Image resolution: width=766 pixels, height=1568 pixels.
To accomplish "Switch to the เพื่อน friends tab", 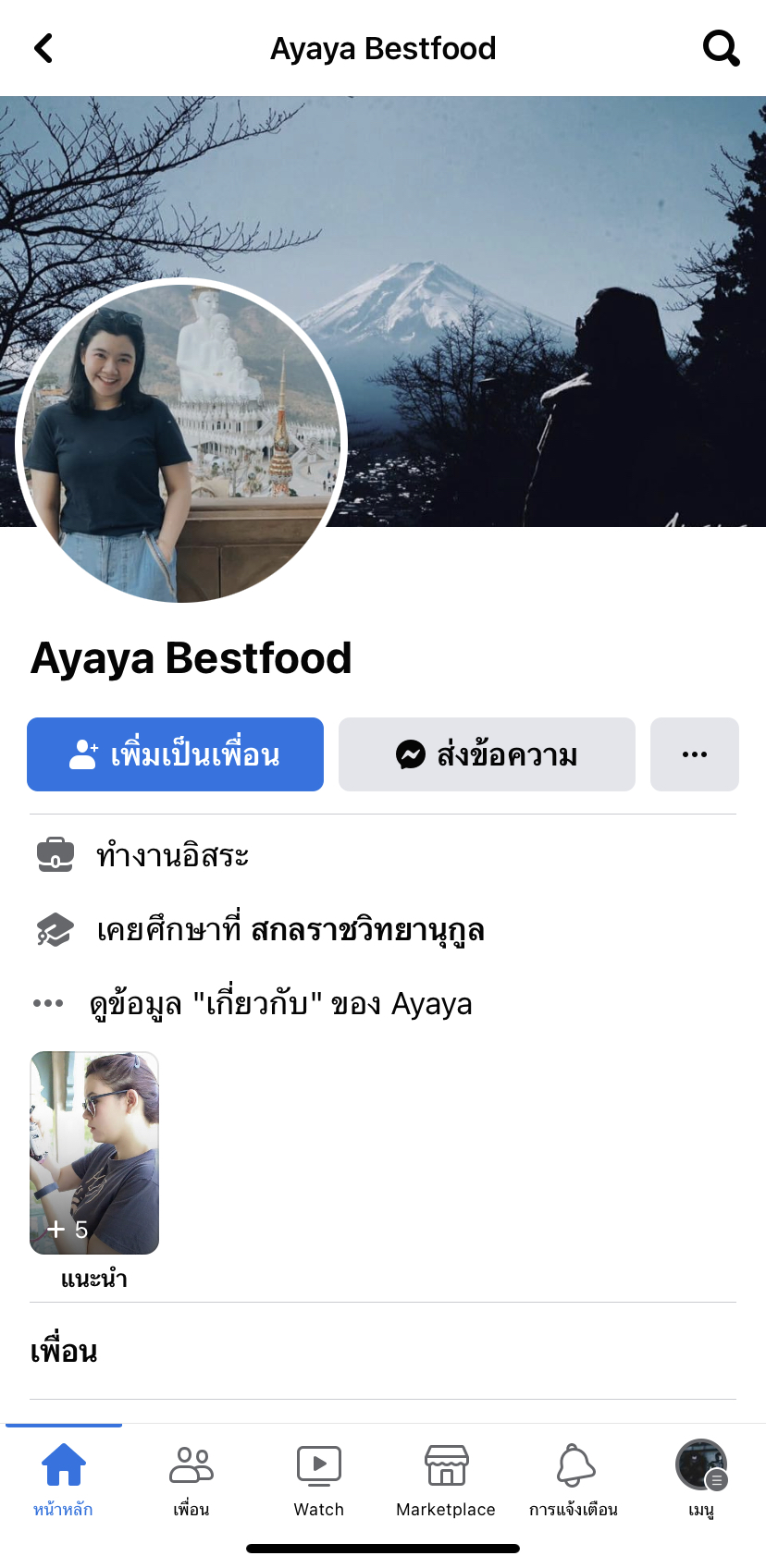I will point(191,1479).
